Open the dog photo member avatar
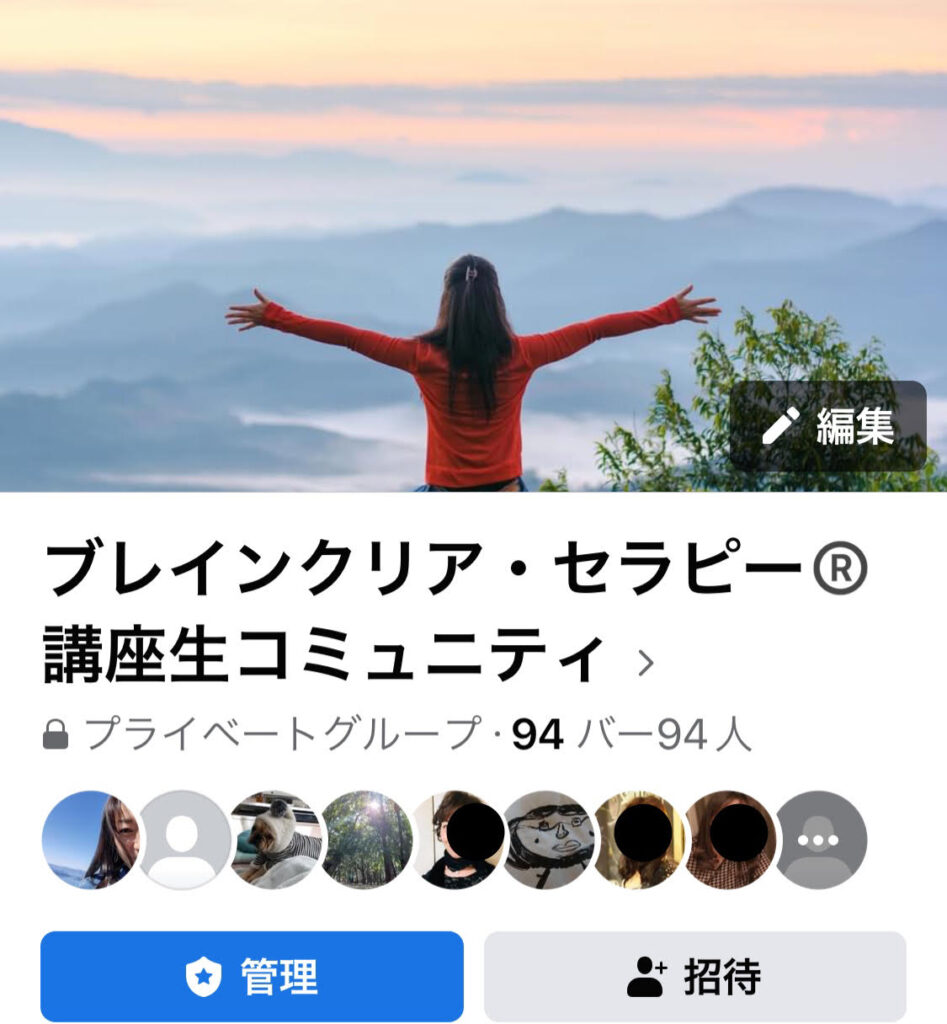 pos(275,840)
